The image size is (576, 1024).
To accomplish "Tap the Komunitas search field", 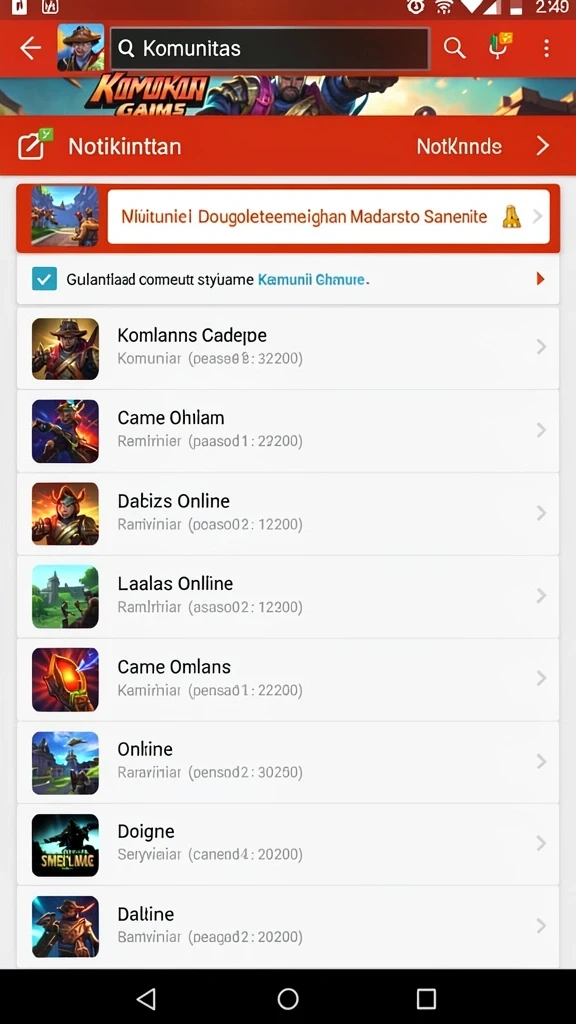I will 270,48.
